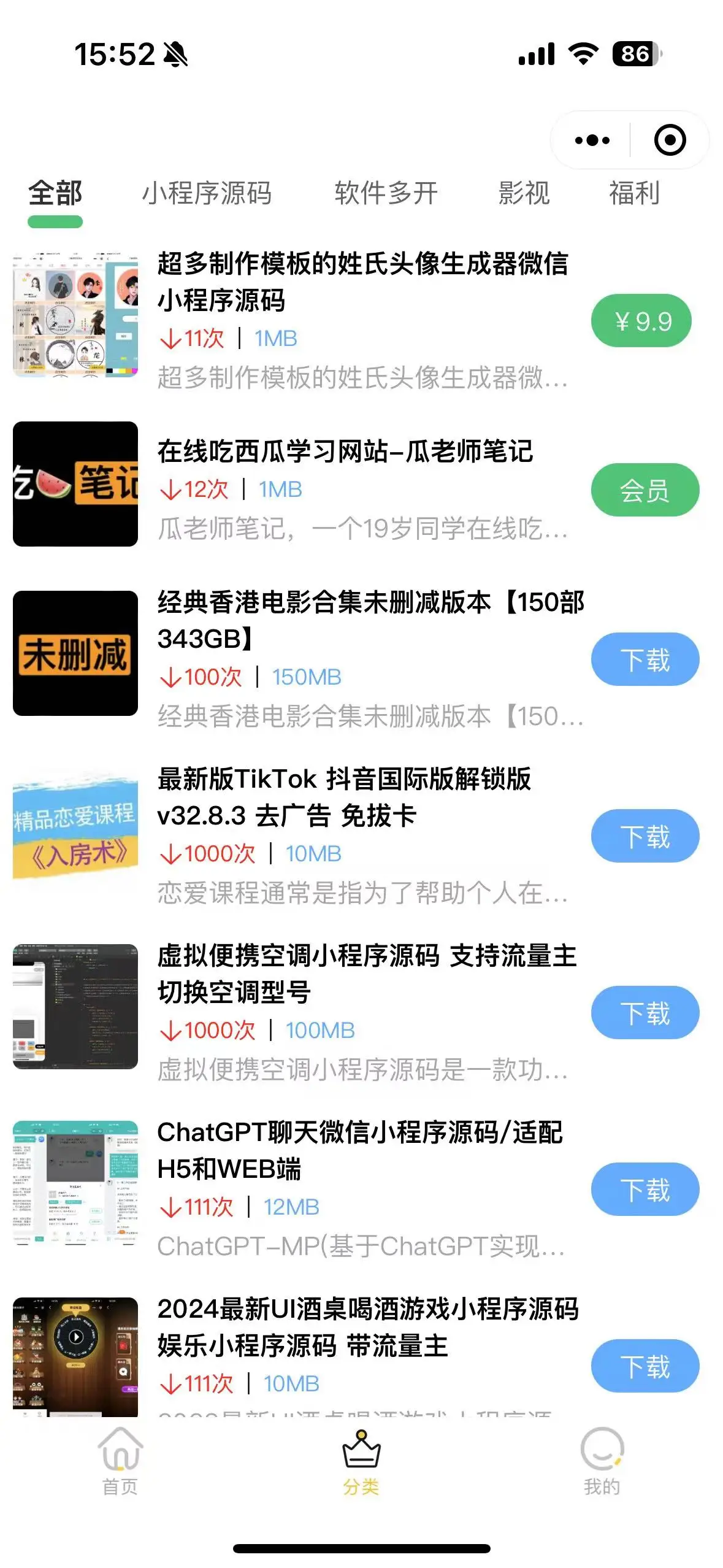
Task: Select the 软件多开 tab
Action: [x=386, y=193]
